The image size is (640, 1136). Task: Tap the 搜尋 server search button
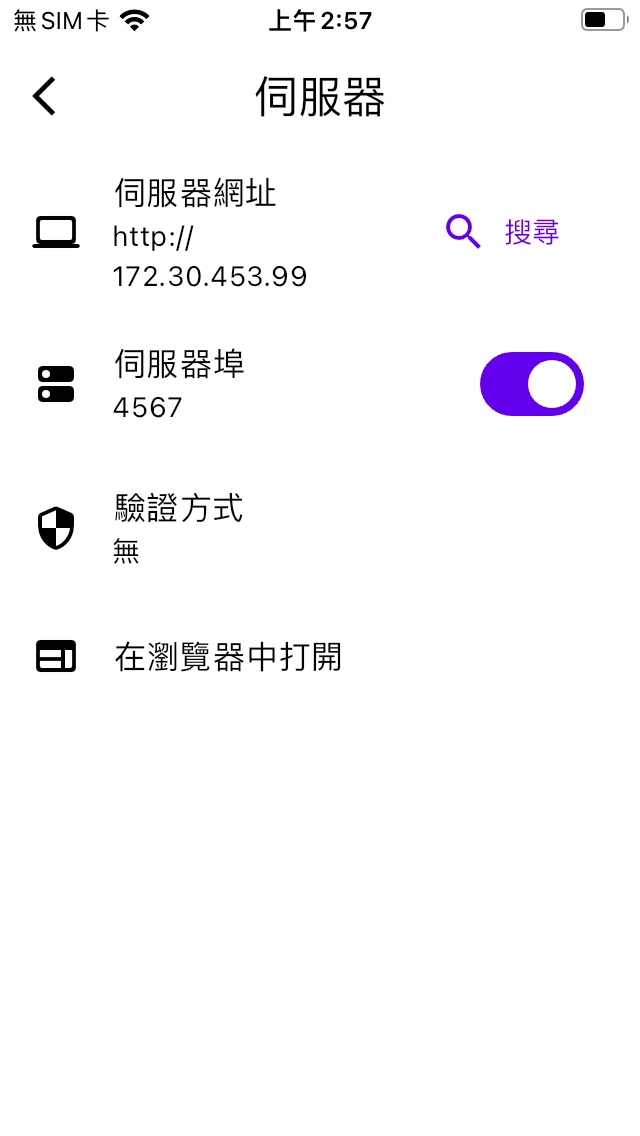[x=503, y=232]
